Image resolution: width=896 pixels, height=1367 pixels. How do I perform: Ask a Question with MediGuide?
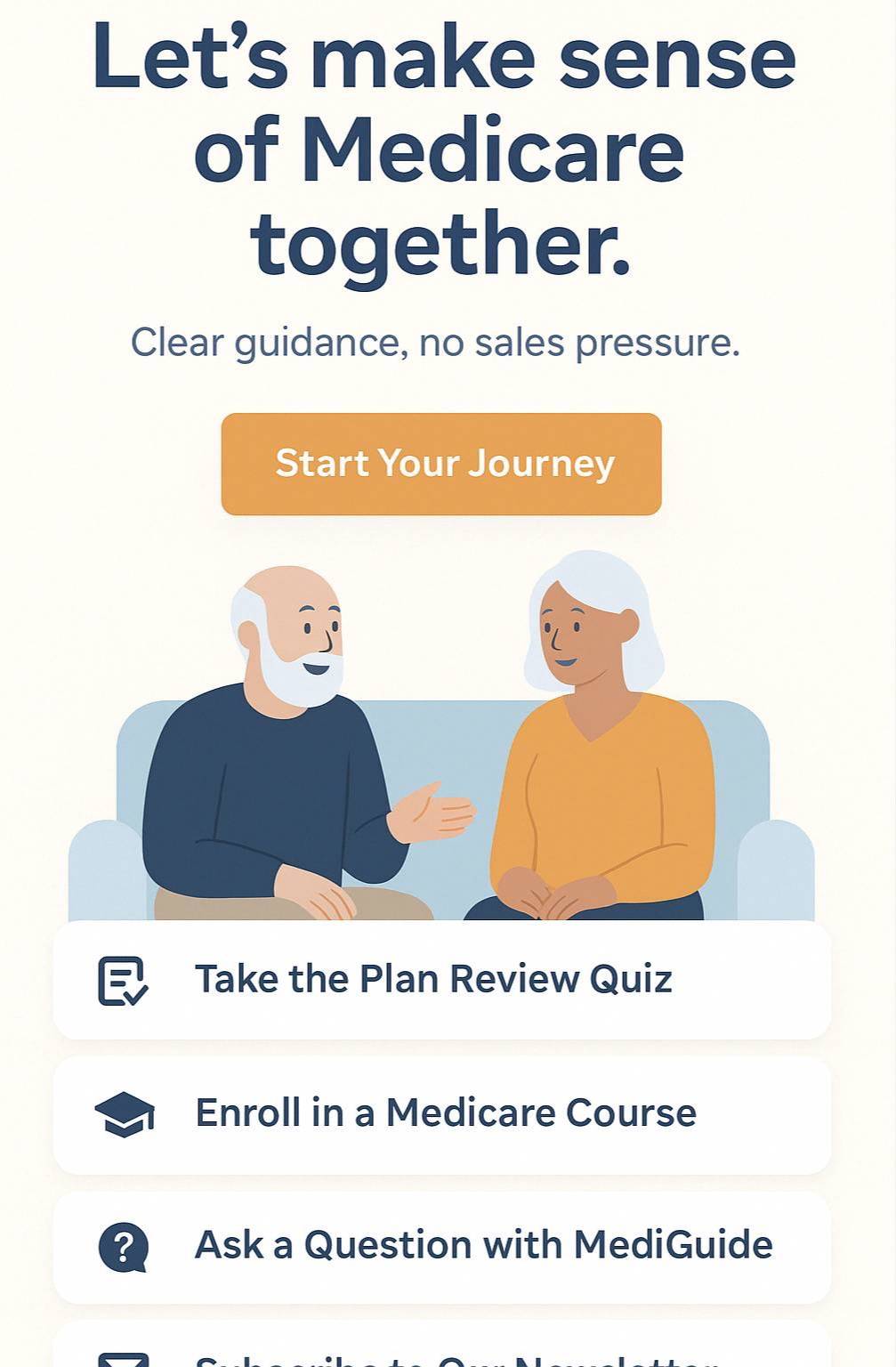[x=441, y=1245]
